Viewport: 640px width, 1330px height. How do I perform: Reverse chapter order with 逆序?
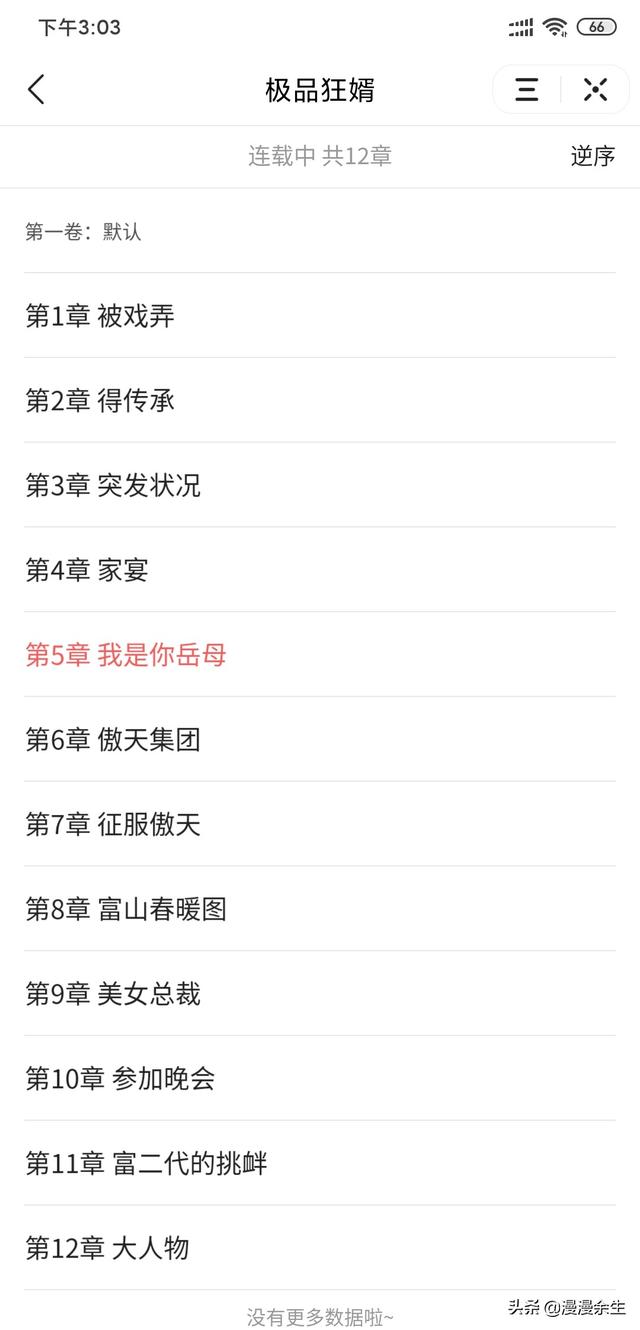[x=592, y=156]
